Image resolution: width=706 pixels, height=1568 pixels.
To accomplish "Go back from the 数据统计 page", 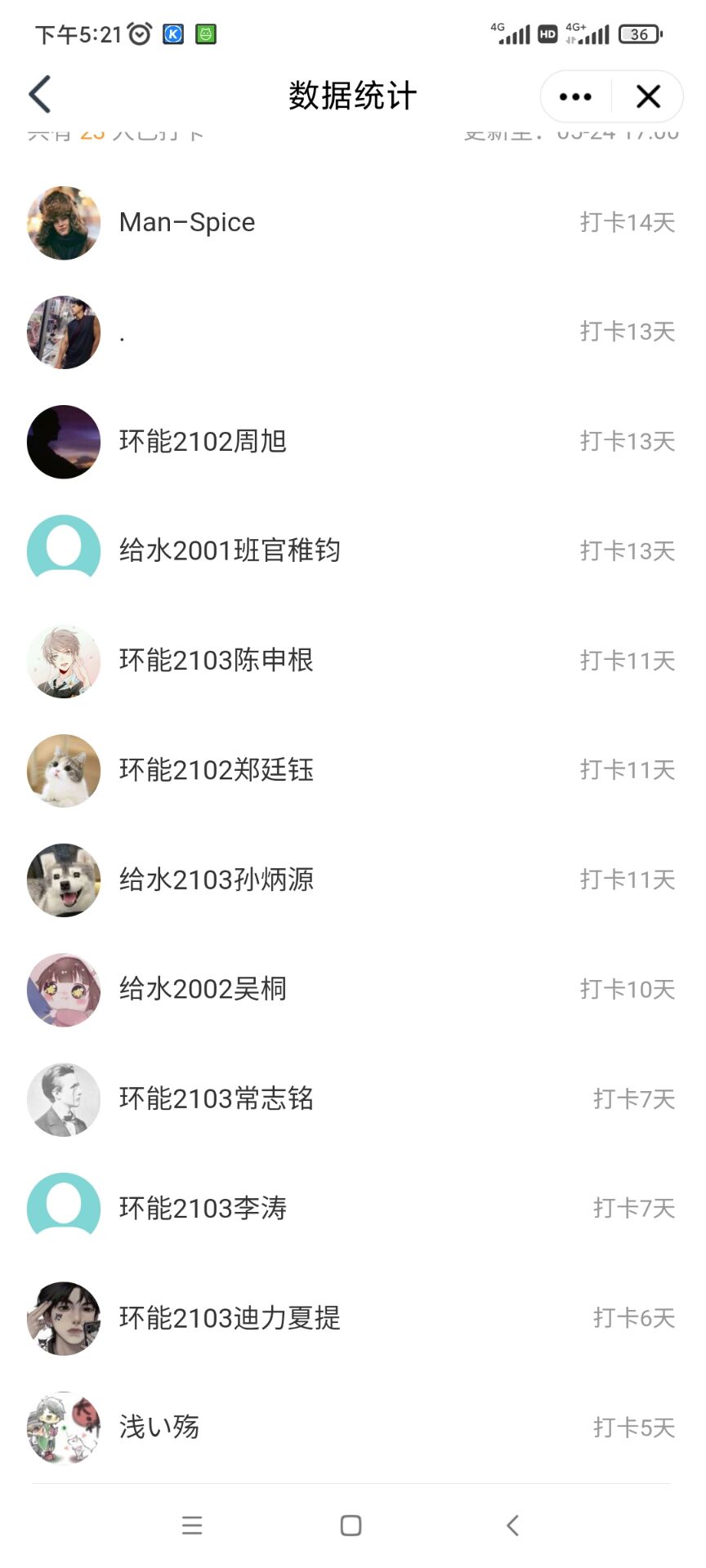I will click(40, 95).
